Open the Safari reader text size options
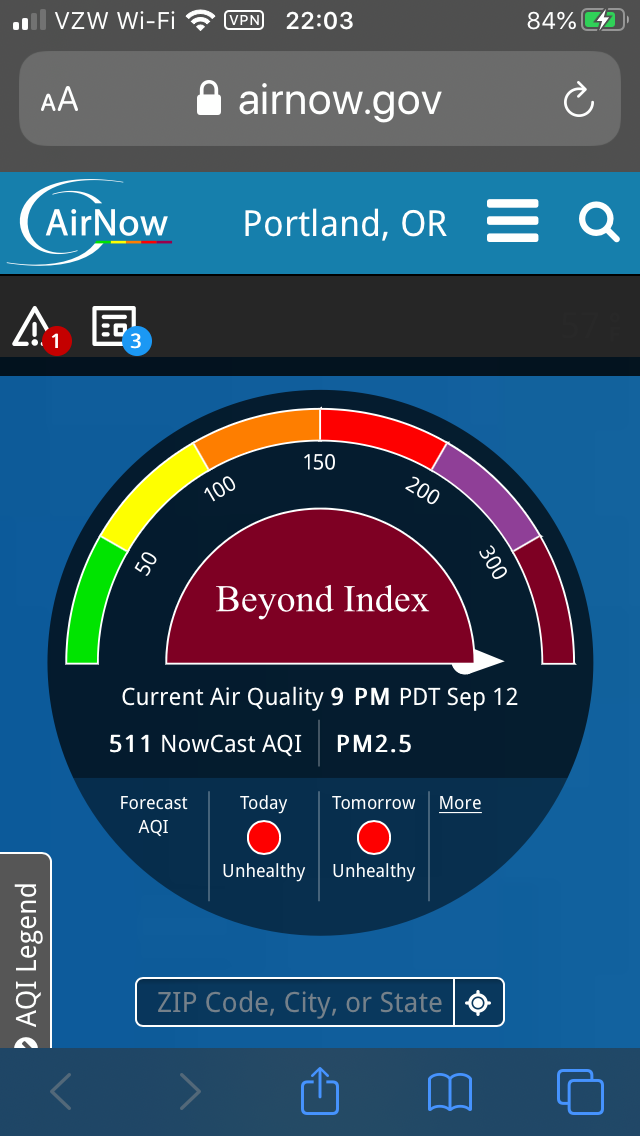640x1136 pixels. click(59, 101)
